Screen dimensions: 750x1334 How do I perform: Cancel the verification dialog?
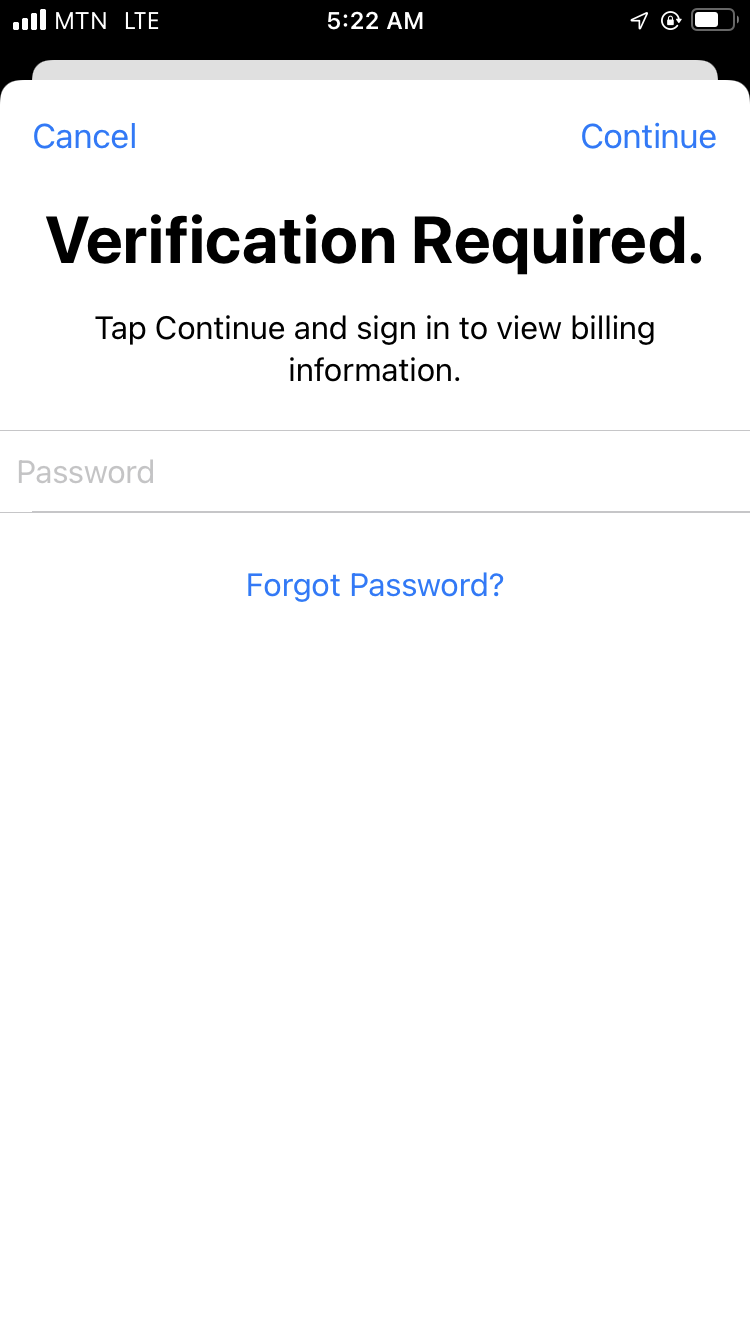coord(84,136)
